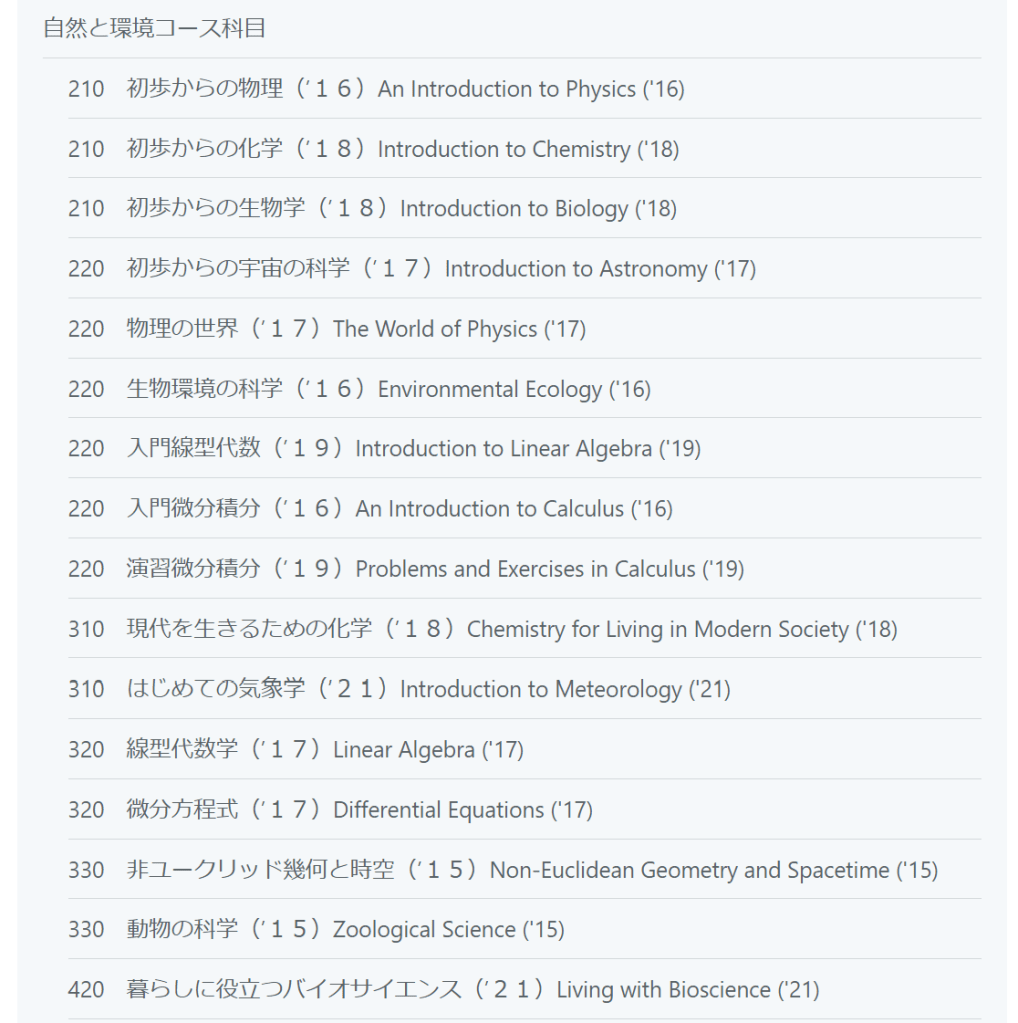View An Introduction to Calculus ('16)

click(399, 509)
